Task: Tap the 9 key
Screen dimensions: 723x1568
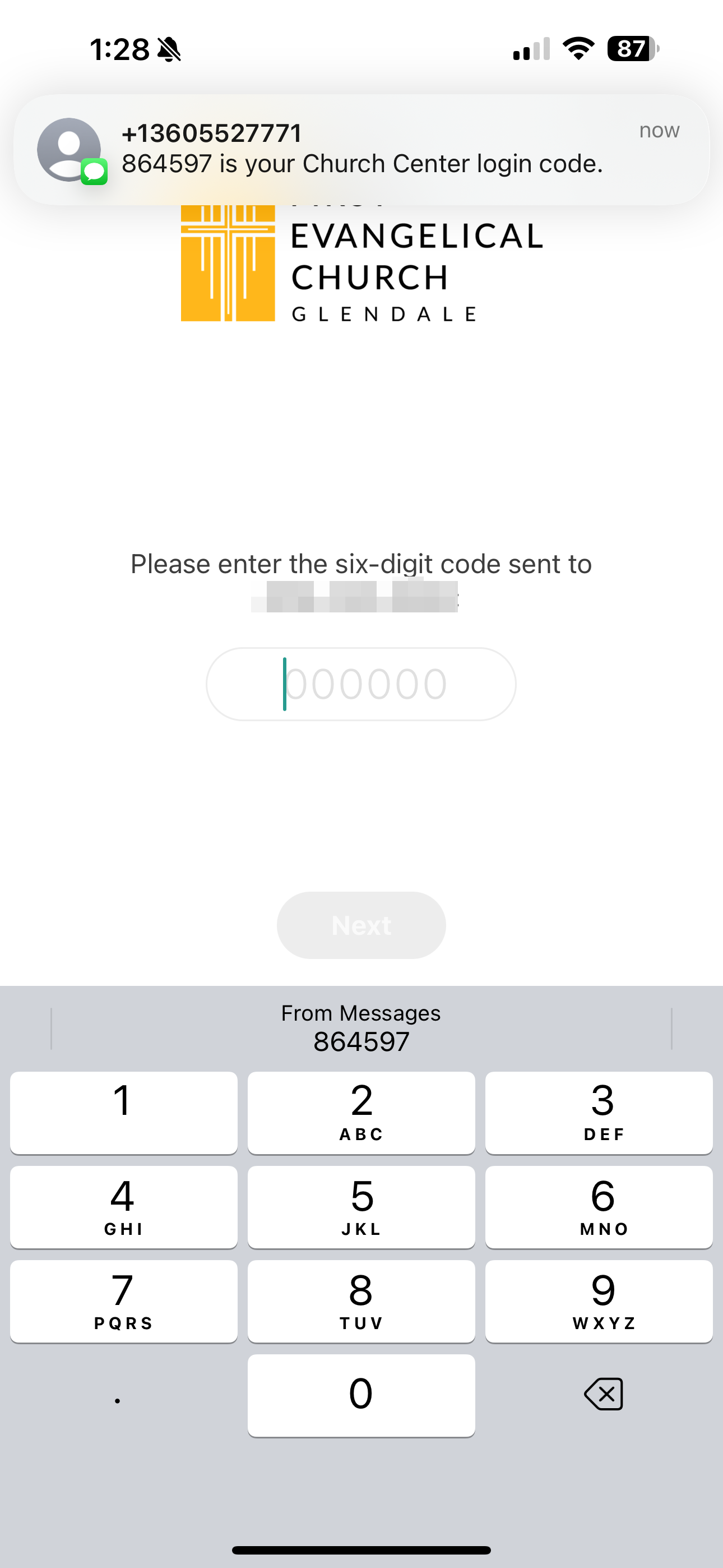Action: [x=599, y=1301]
